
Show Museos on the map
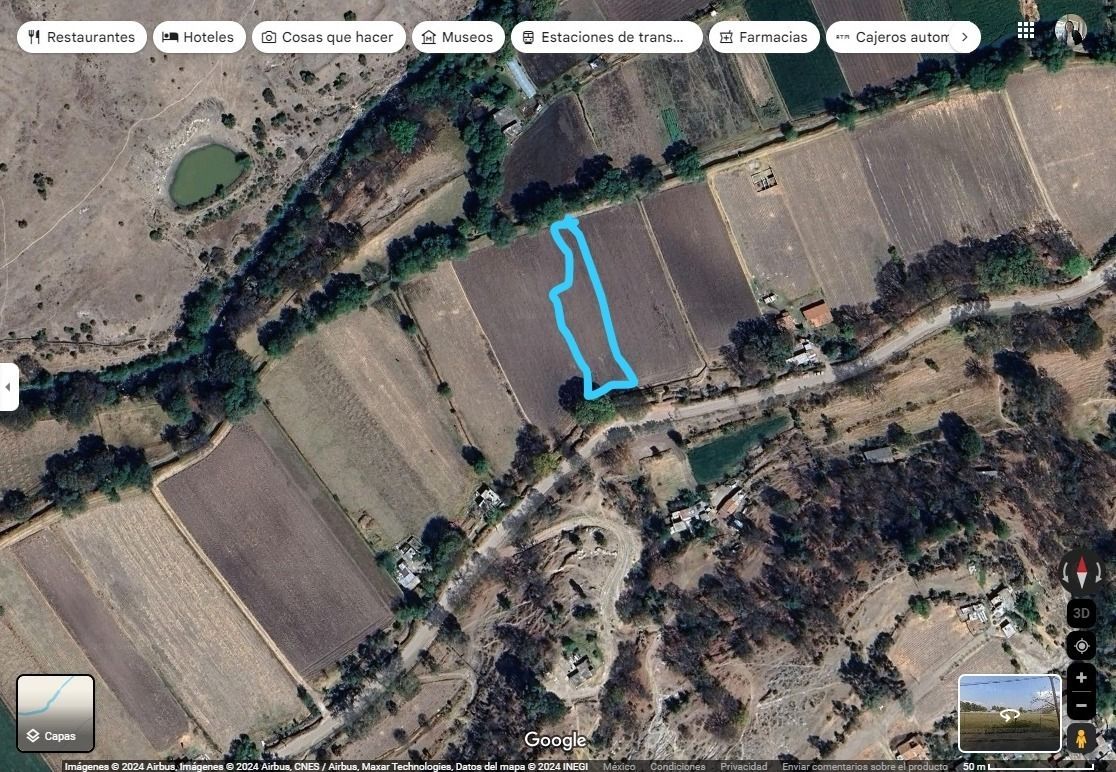[x=457, y=37]
